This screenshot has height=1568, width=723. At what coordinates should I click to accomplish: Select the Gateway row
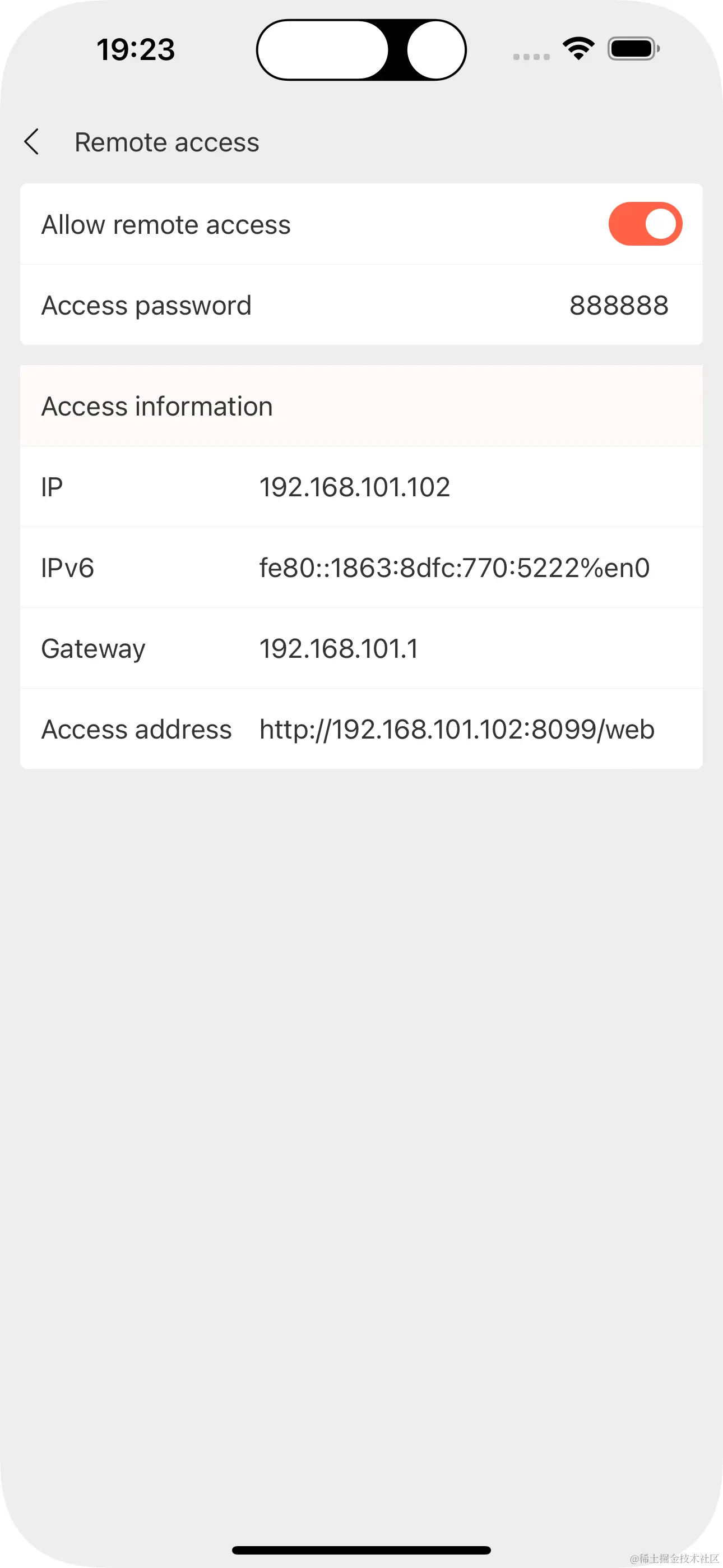coord(361,648)
